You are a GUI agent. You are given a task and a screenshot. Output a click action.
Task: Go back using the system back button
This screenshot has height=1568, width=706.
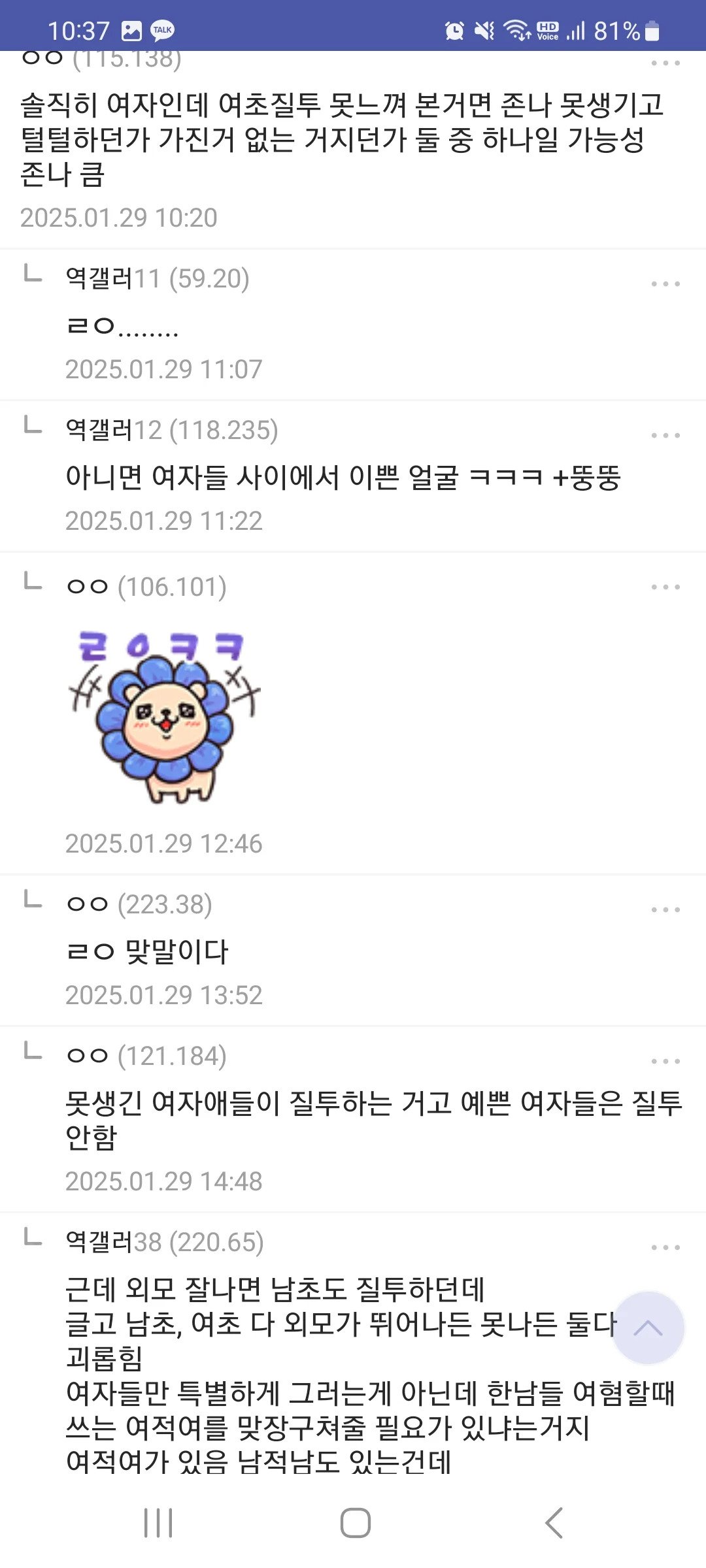[x=554, y=1523]
